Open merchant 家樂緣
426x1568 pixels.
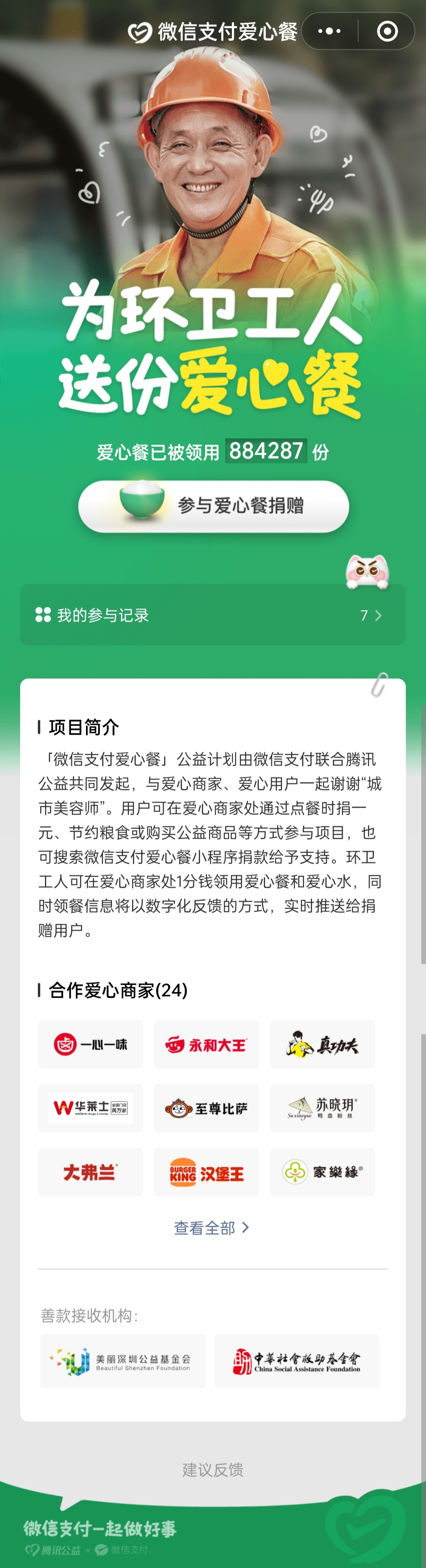(x=322, y=1172)
